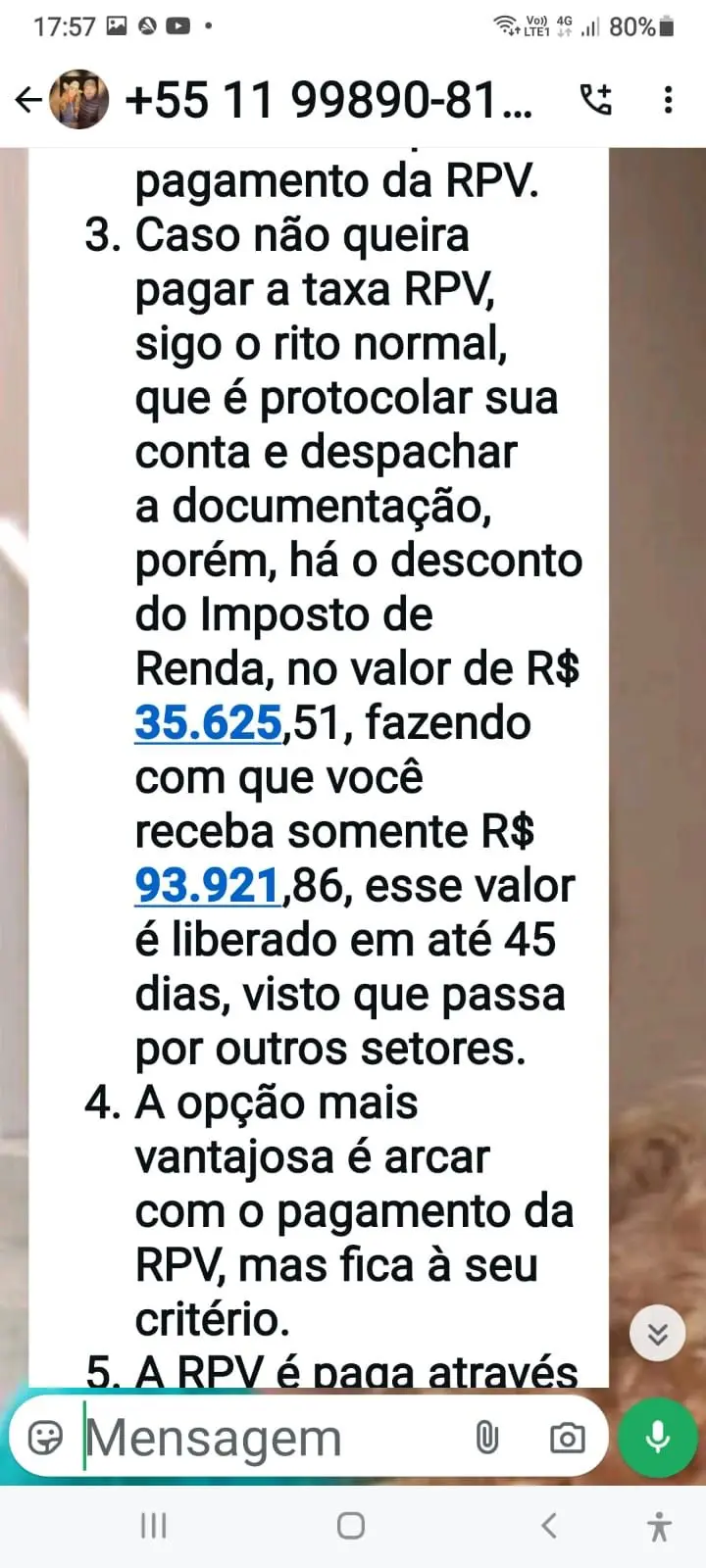706x1568 pixels.
Task: Attach a file with the paperclip
Action: pyautogui.click(x=487, y=1438)
